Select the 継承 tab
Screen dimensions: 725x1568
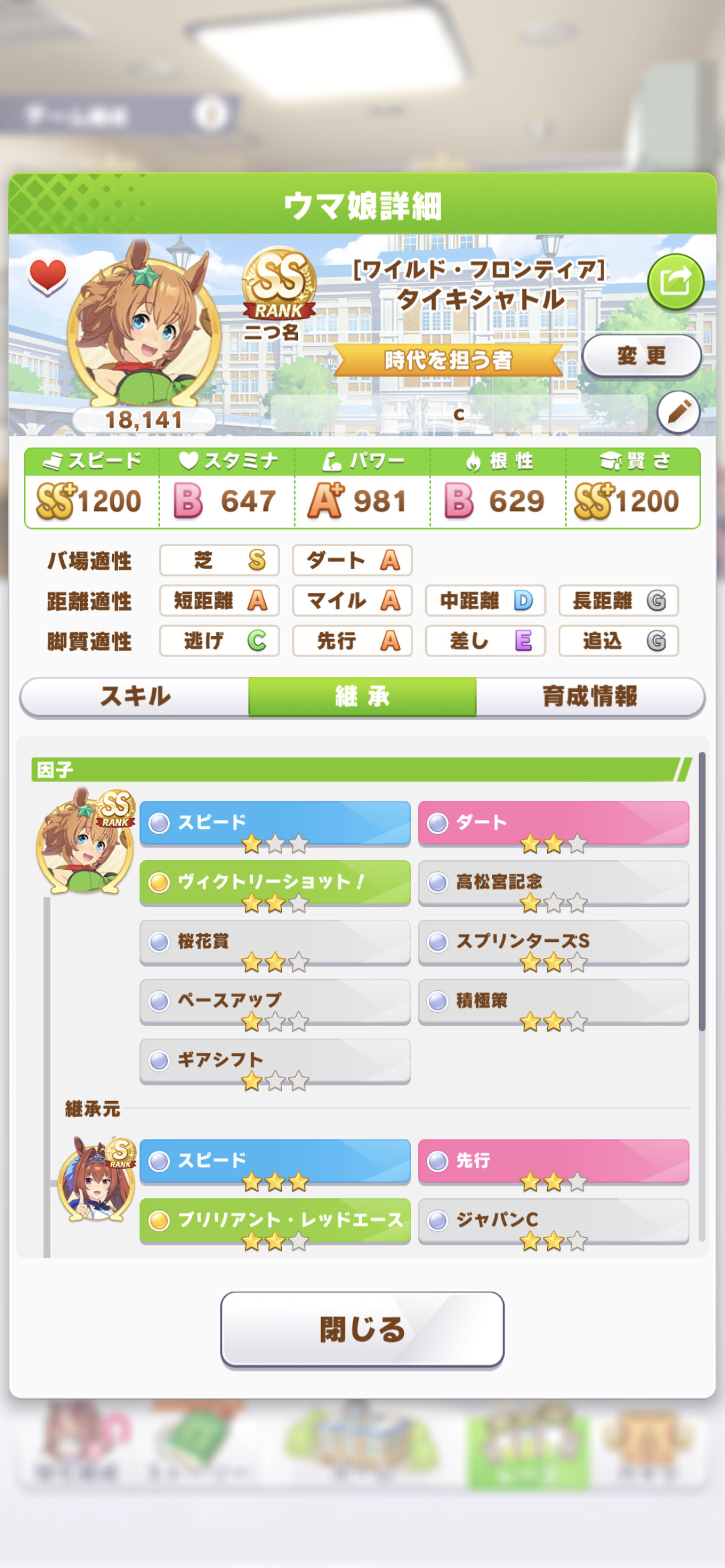pyautogui.click(x=362, y=697)
